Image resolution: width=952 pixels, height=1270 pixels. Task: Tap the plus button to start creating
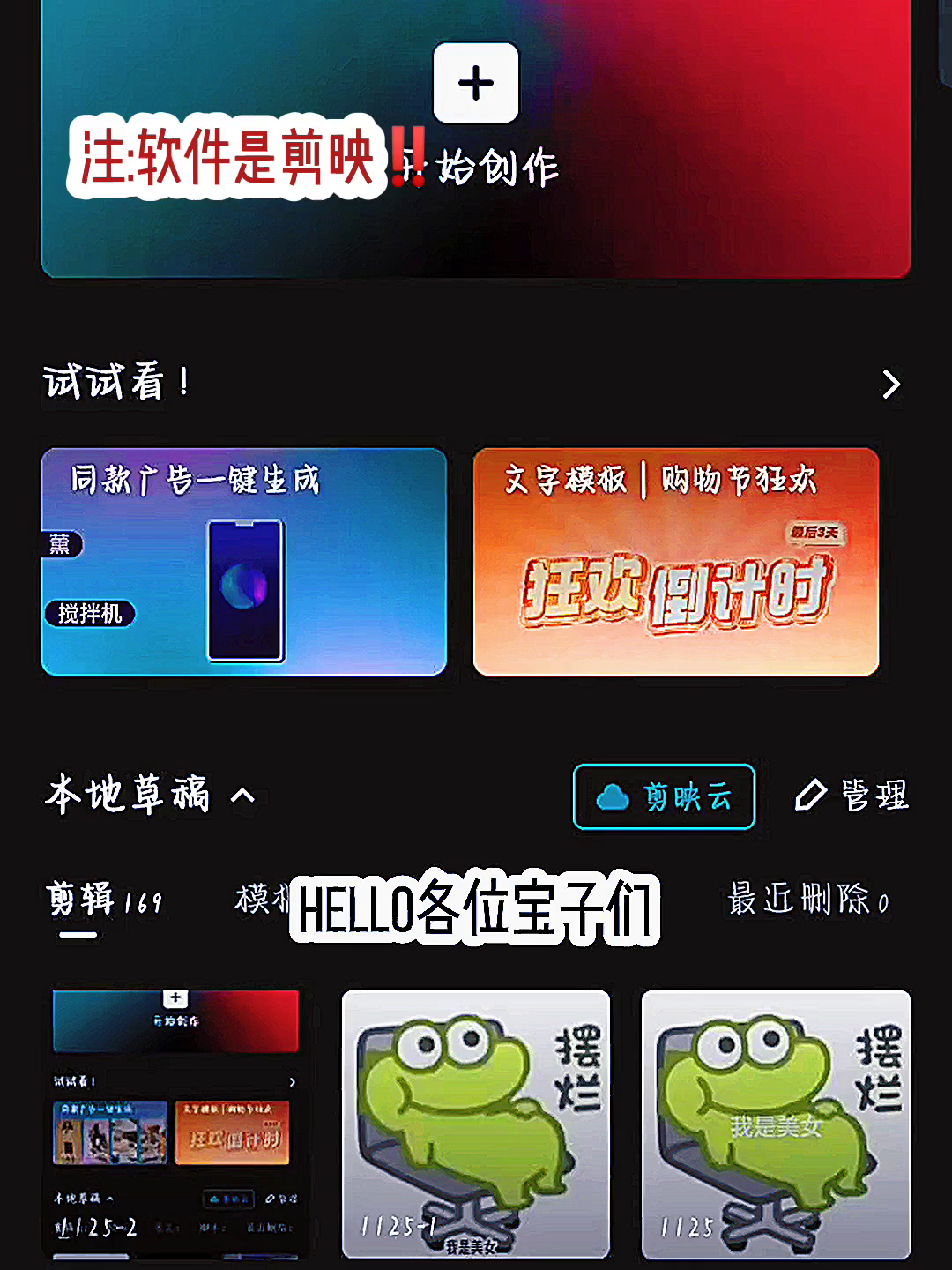click(476, 84)
